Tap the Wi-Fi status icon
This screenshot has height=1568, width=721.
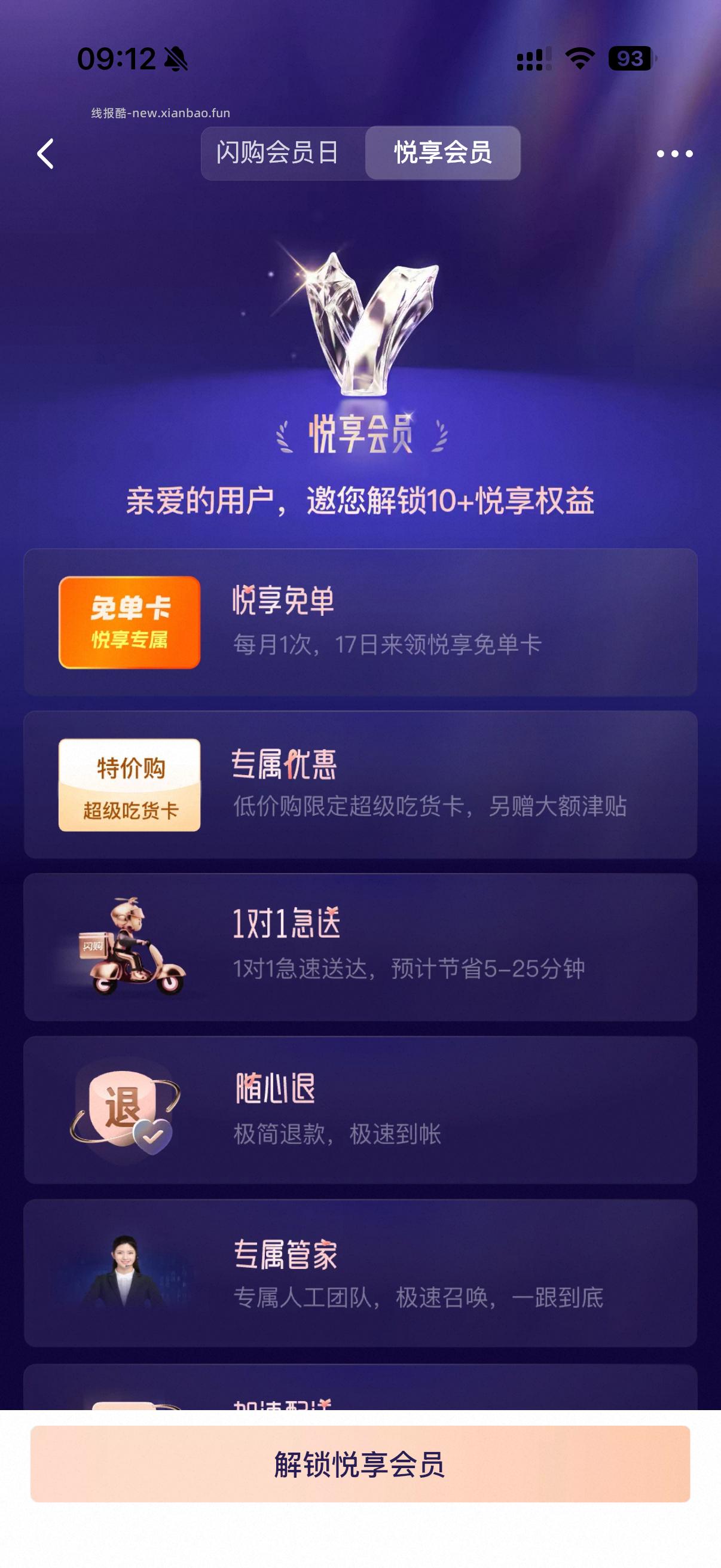580,57
